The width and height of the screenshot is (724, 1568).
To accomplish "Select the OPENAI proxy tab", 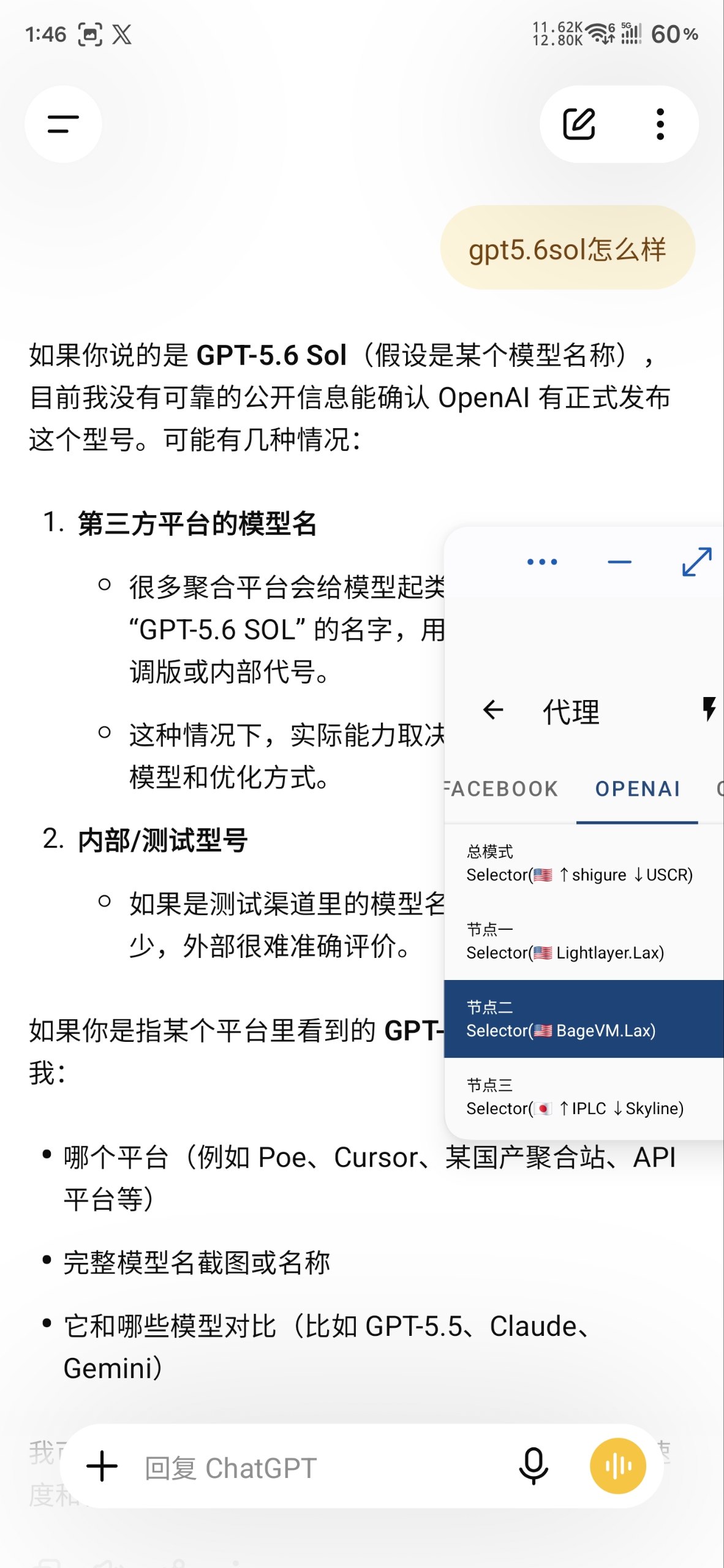I will 638,789.
